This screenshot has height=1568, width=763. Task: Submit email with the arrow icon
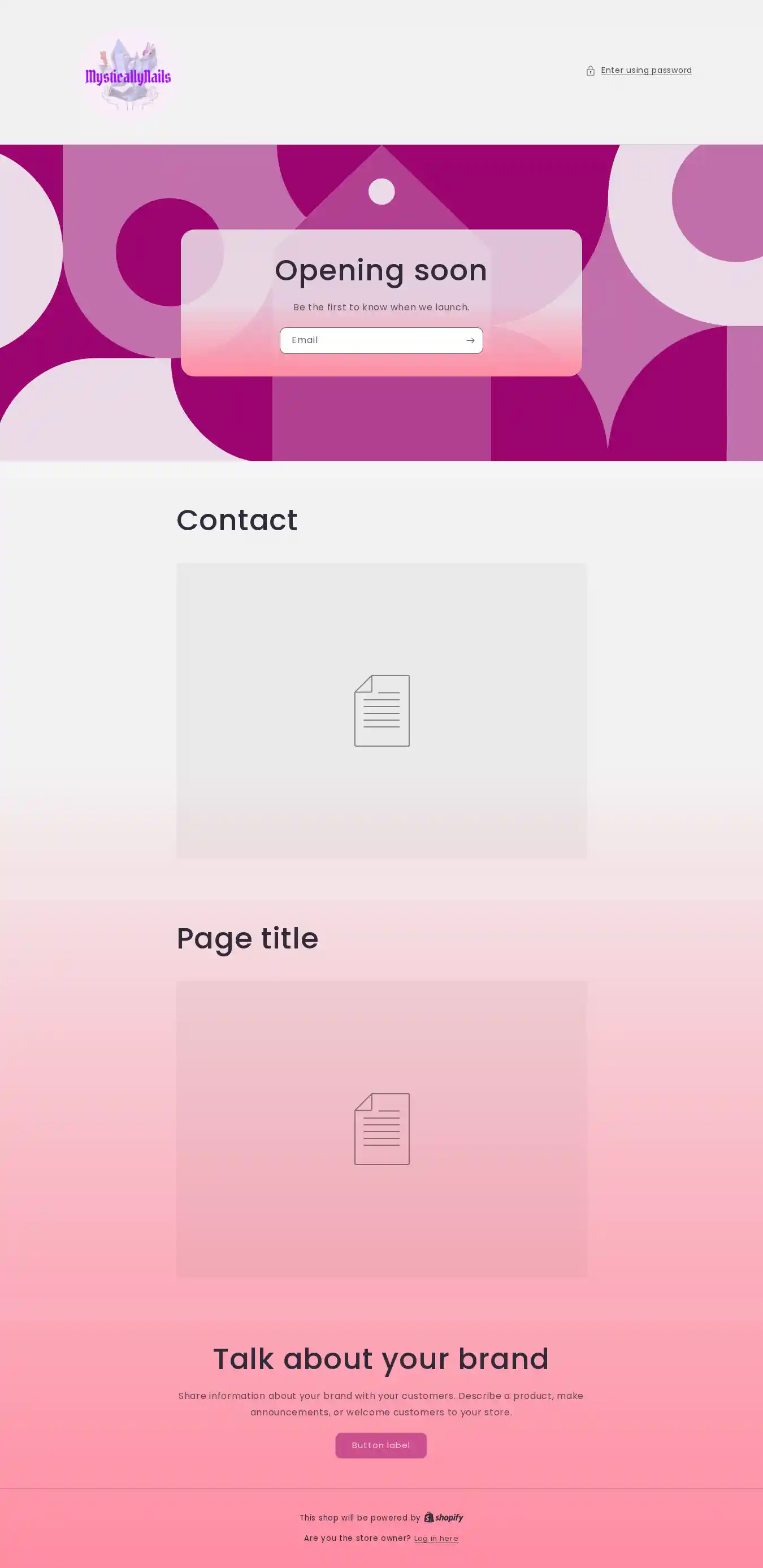(x=470, y=341)
